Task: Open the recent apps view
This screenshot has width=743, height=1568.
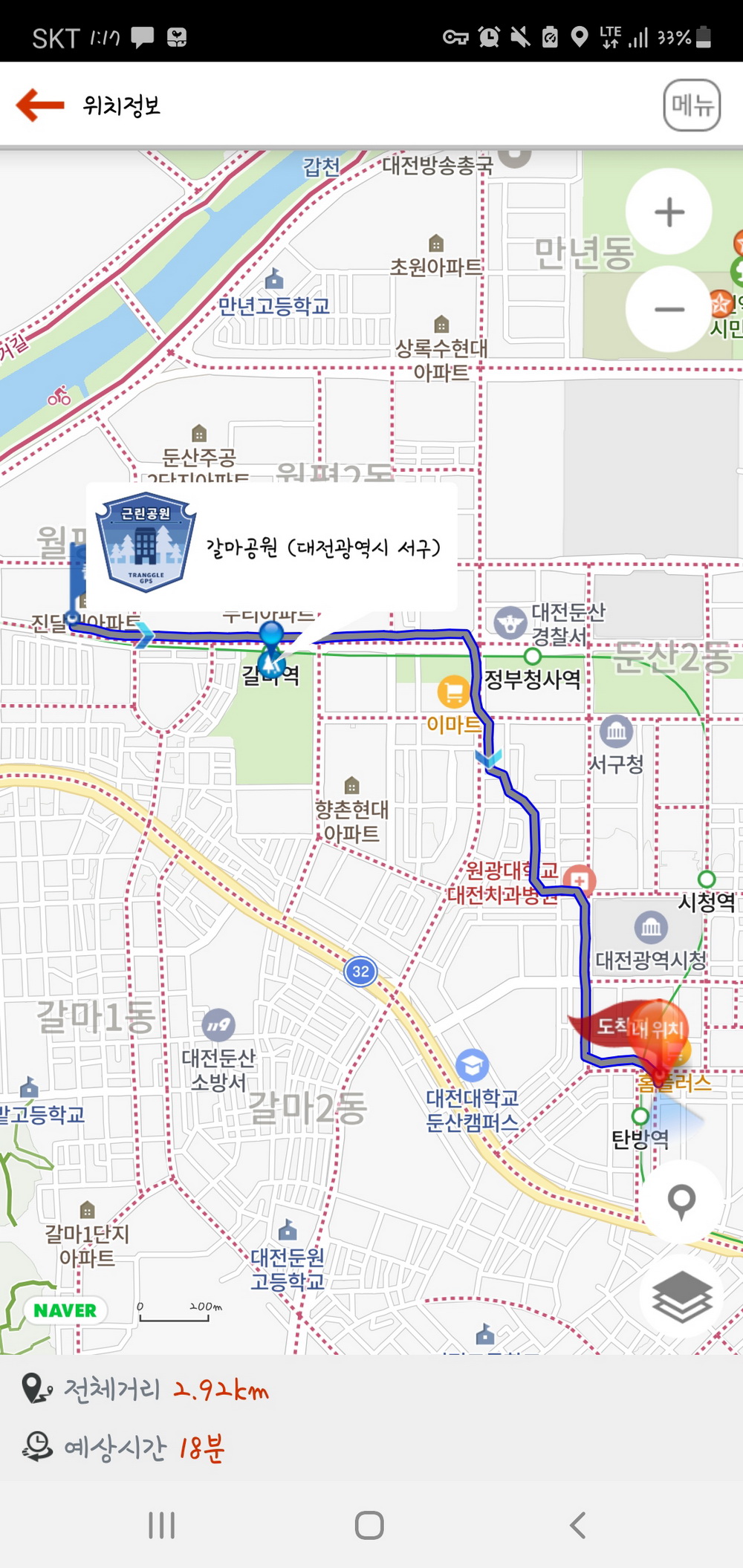Action: (161, 1525)
